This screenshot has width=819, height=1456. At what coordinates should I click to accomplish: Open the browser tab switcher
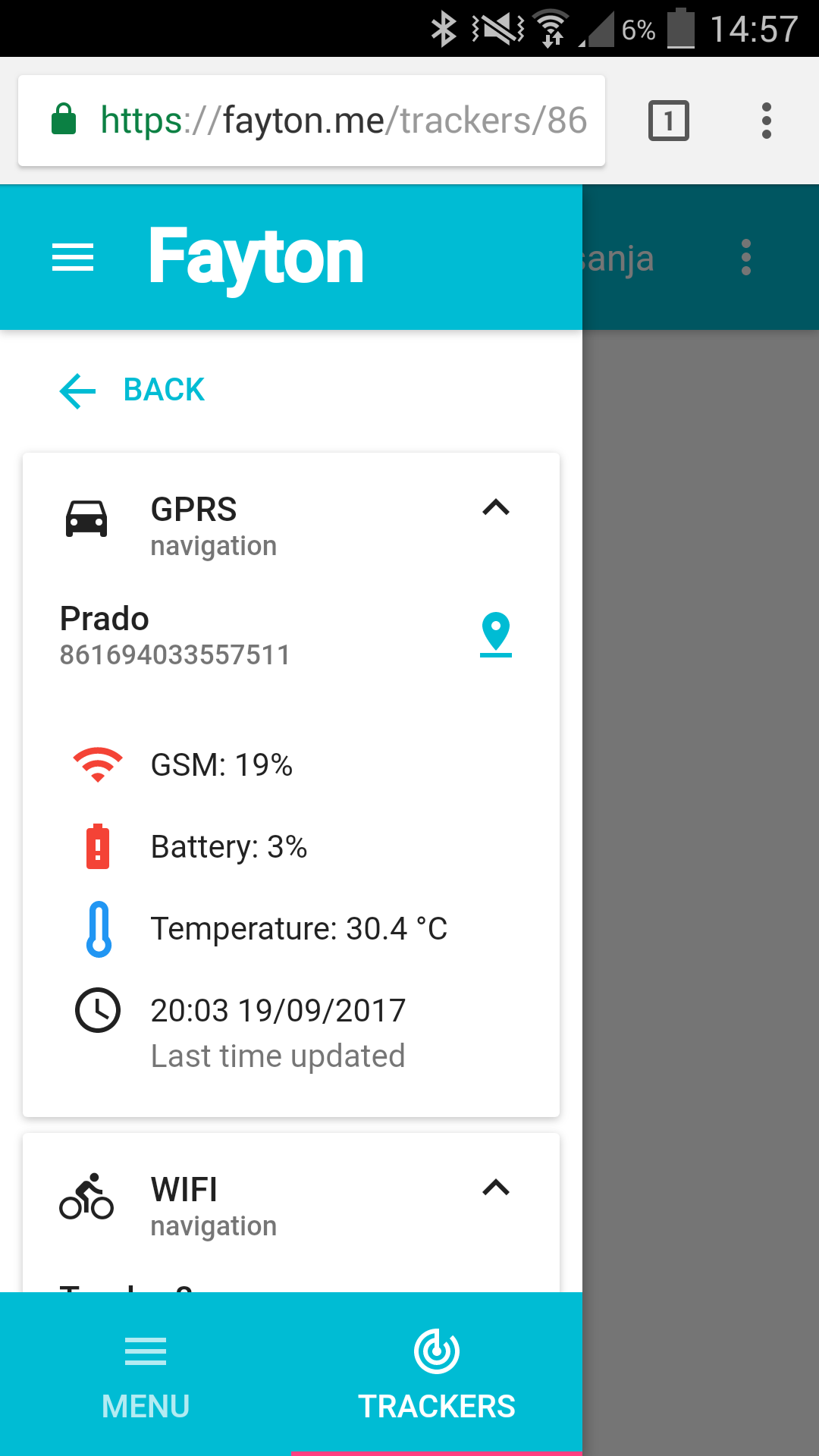(668, 121)
